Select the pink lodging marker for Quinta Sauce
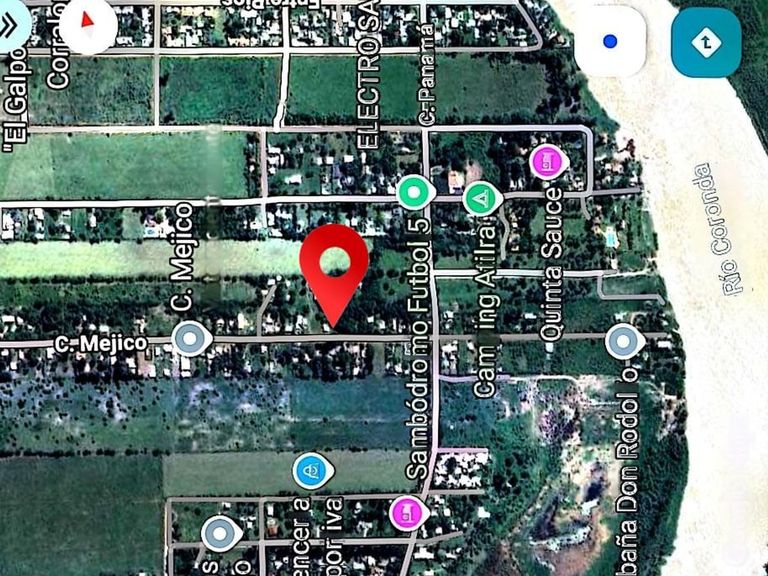 click(x=546, y=161)
